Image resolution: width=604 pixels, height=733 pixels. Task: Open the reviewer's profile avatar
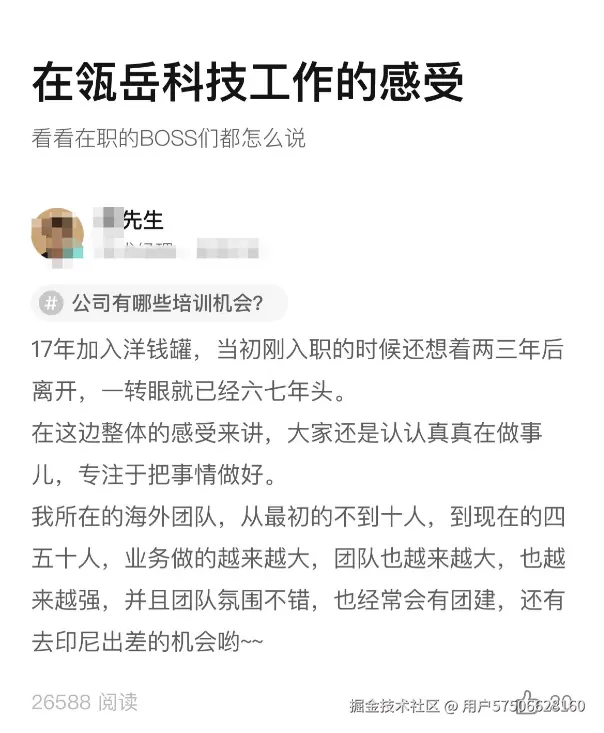(57, 233)
